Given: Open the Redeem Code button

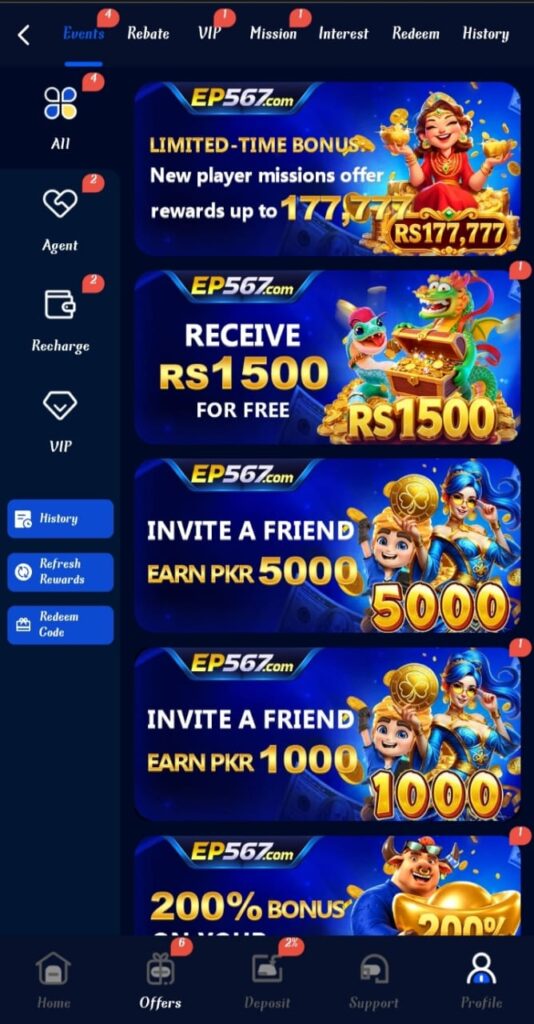Looking at the screenshot, I should (60, 624).
